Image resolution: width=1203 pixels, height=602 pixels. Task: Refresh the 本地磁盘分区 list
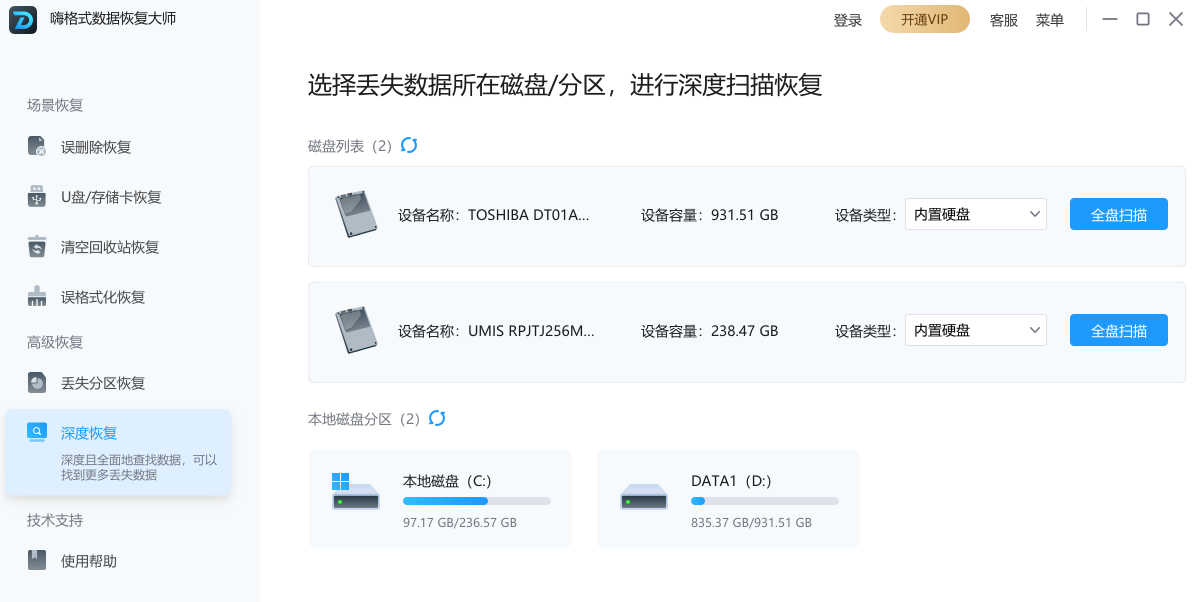tap(437, 418)
